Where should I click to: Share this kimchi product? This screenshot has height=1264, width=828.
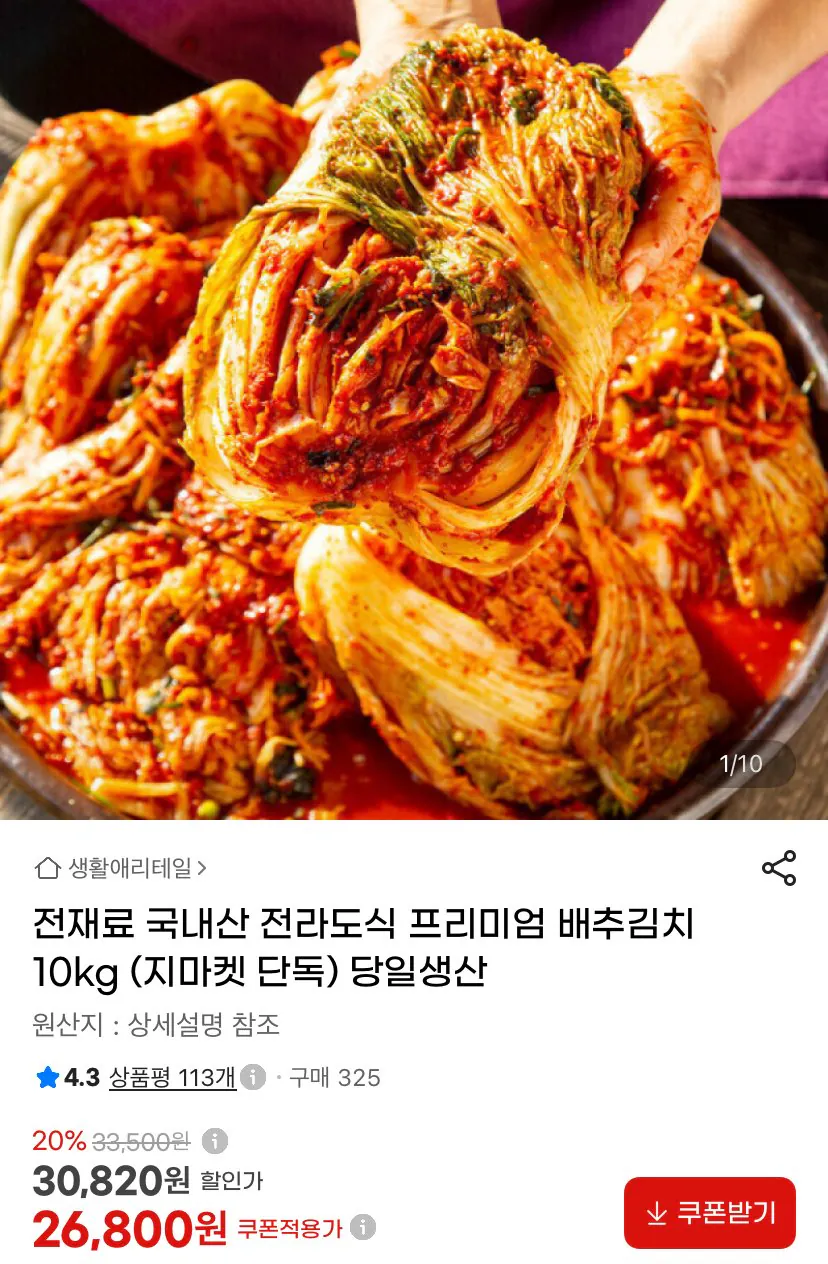coord(779,868)
